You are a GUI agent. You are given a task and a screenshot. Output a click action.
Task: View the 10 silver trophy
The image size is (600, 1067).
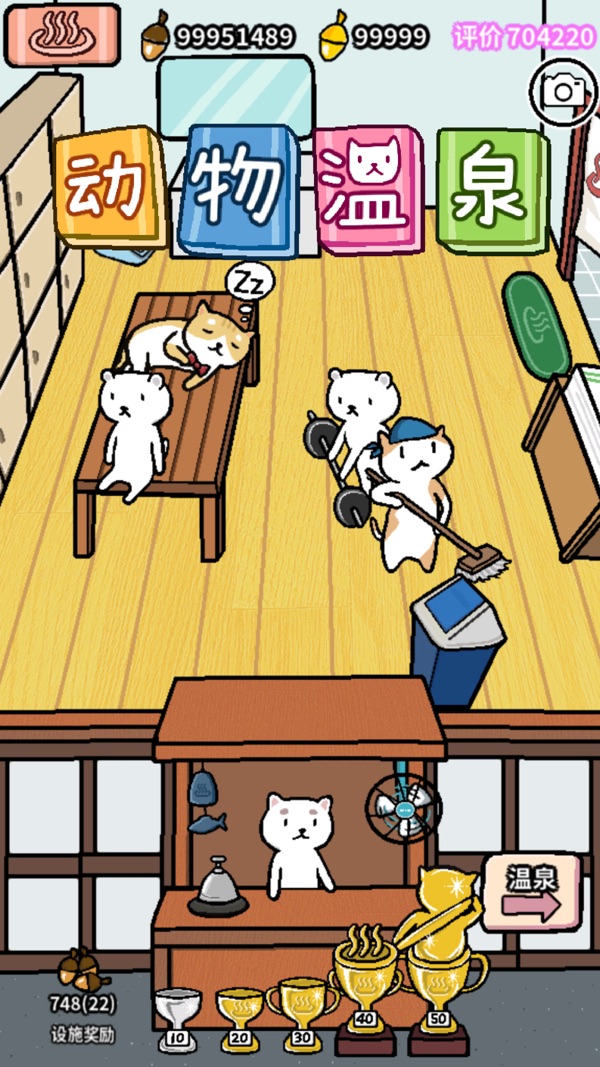click(x=177, y=1019)
